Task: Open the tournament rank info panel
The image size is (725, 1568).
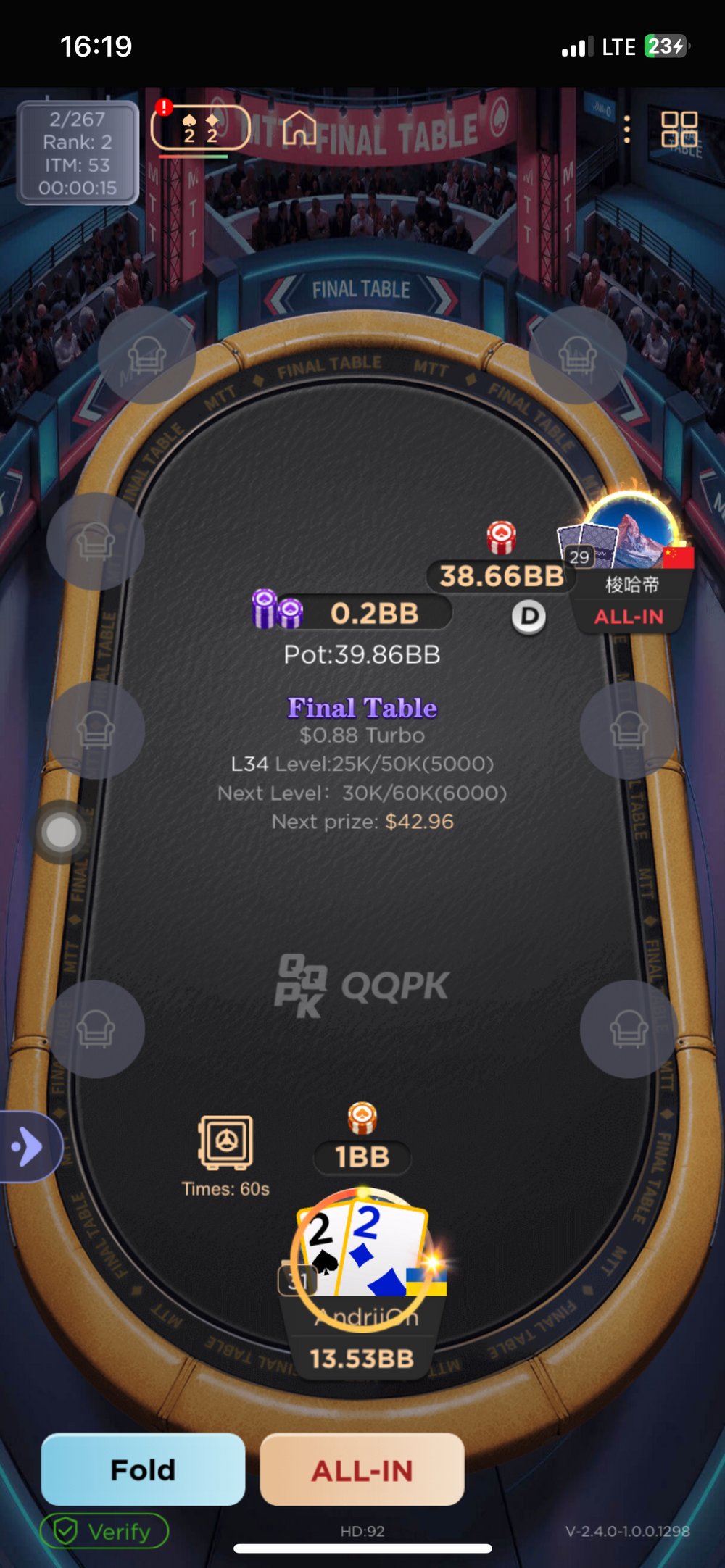Action: pyautogui.click(x=78, y=153)
